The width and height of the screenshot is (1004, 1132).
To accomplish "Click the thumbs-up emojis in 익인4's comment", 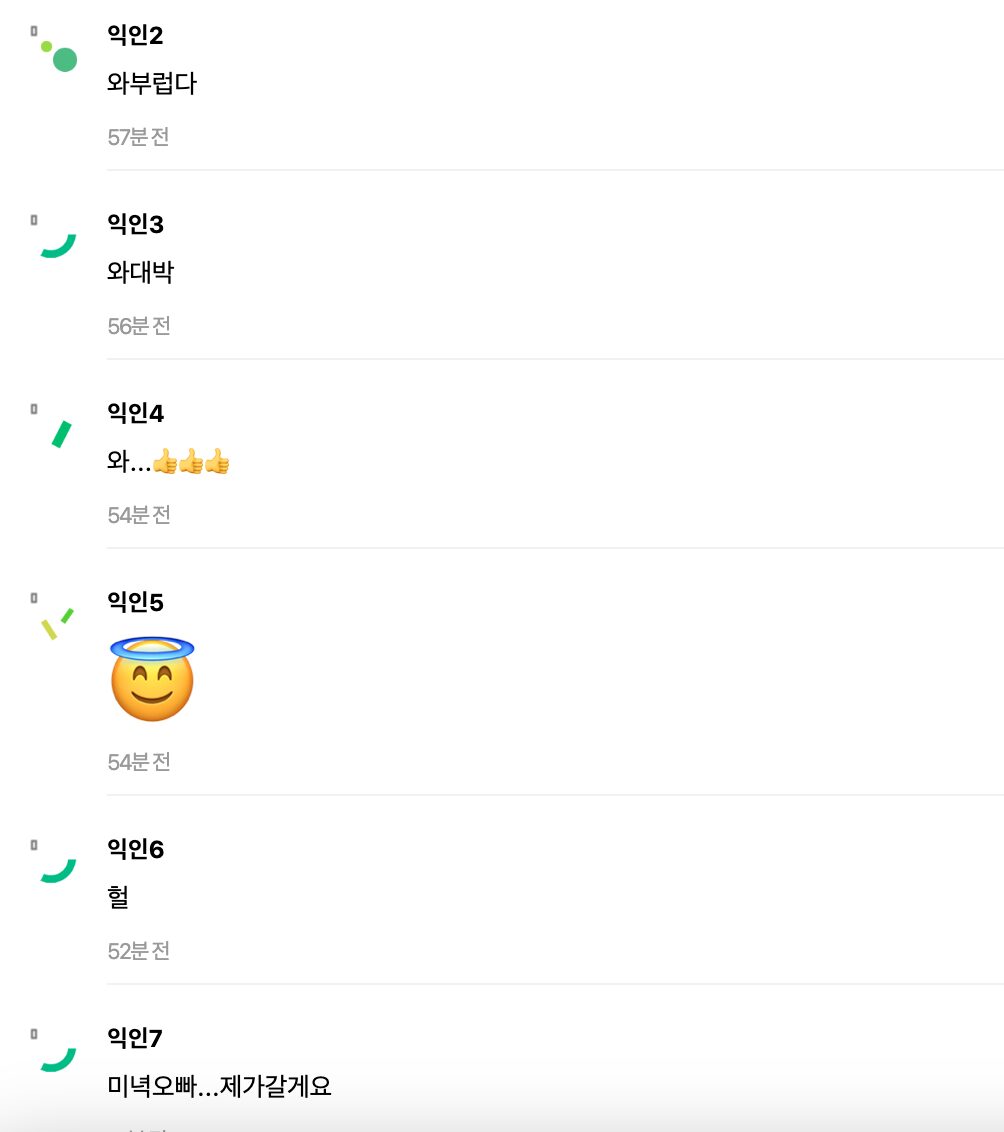I will pyautogui.click(x=195, y=462).
